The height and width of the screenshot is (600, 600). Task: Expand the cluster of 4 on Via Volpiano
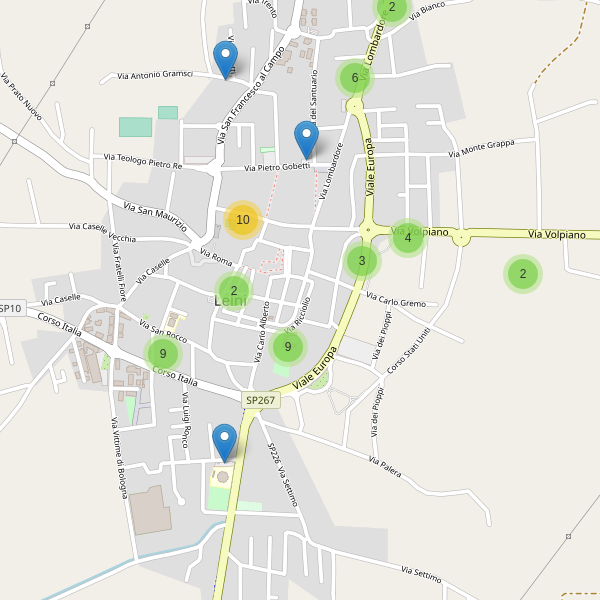pyautogui.click(x=407, y=238)
